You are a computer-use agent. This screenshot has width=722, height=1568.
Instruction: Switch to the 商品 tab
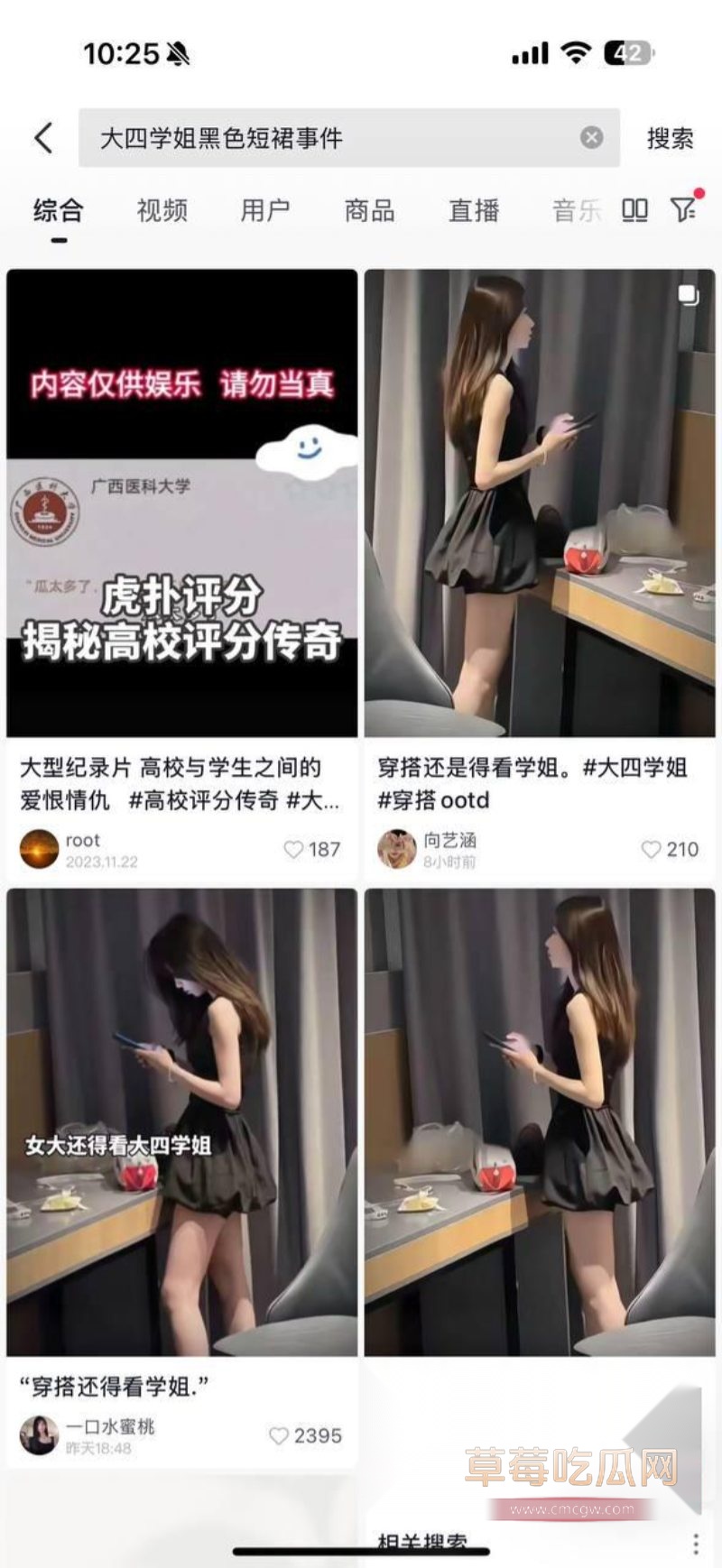point(368,211)
